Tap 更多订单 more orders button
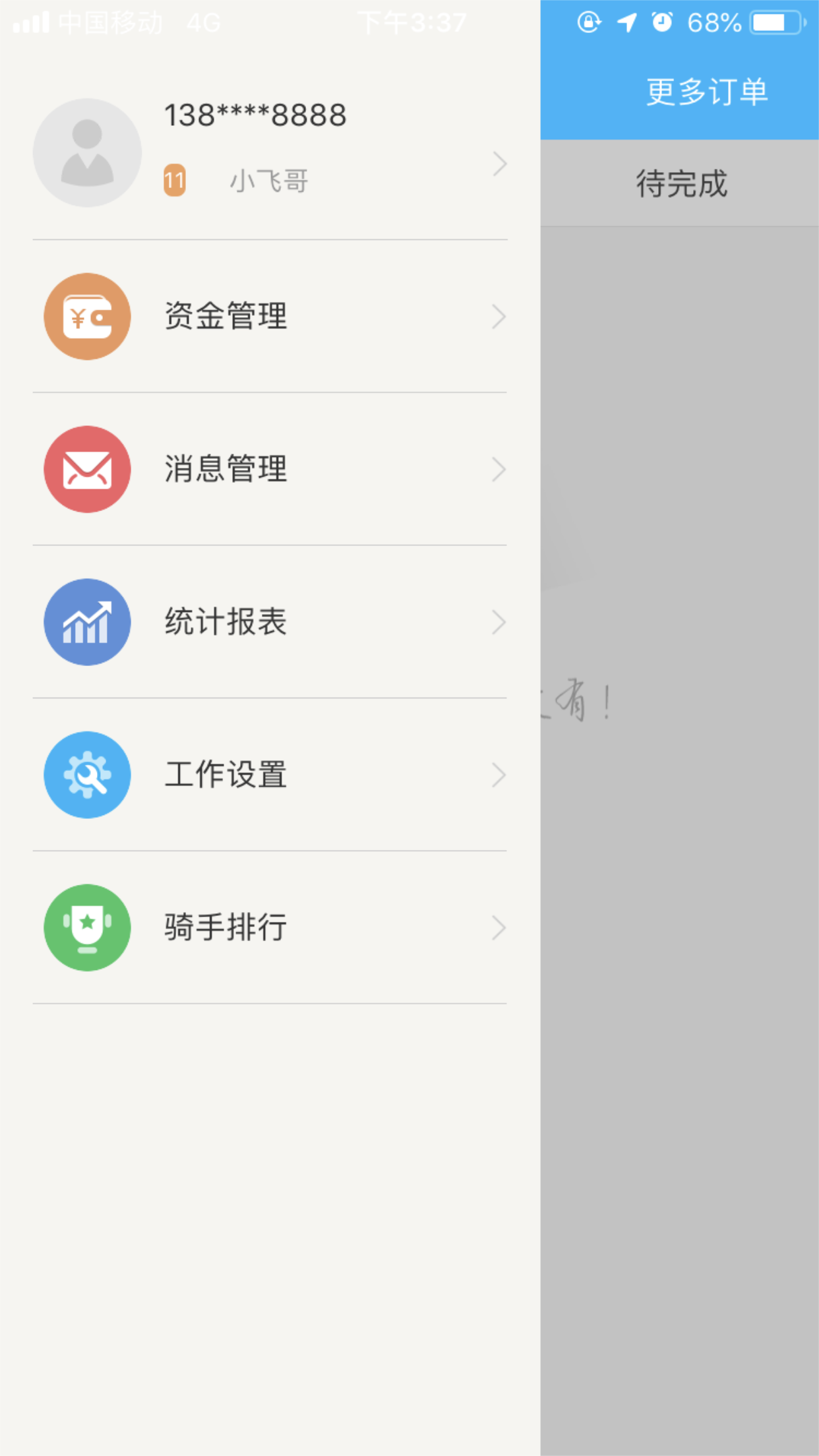 (x=706, y=92)
